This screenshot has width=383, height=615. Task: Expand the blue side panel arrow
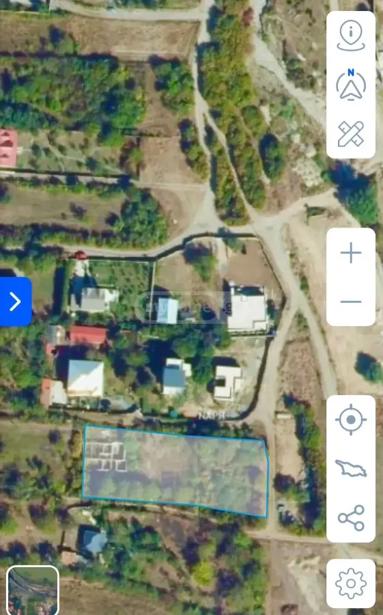(16, 302)
